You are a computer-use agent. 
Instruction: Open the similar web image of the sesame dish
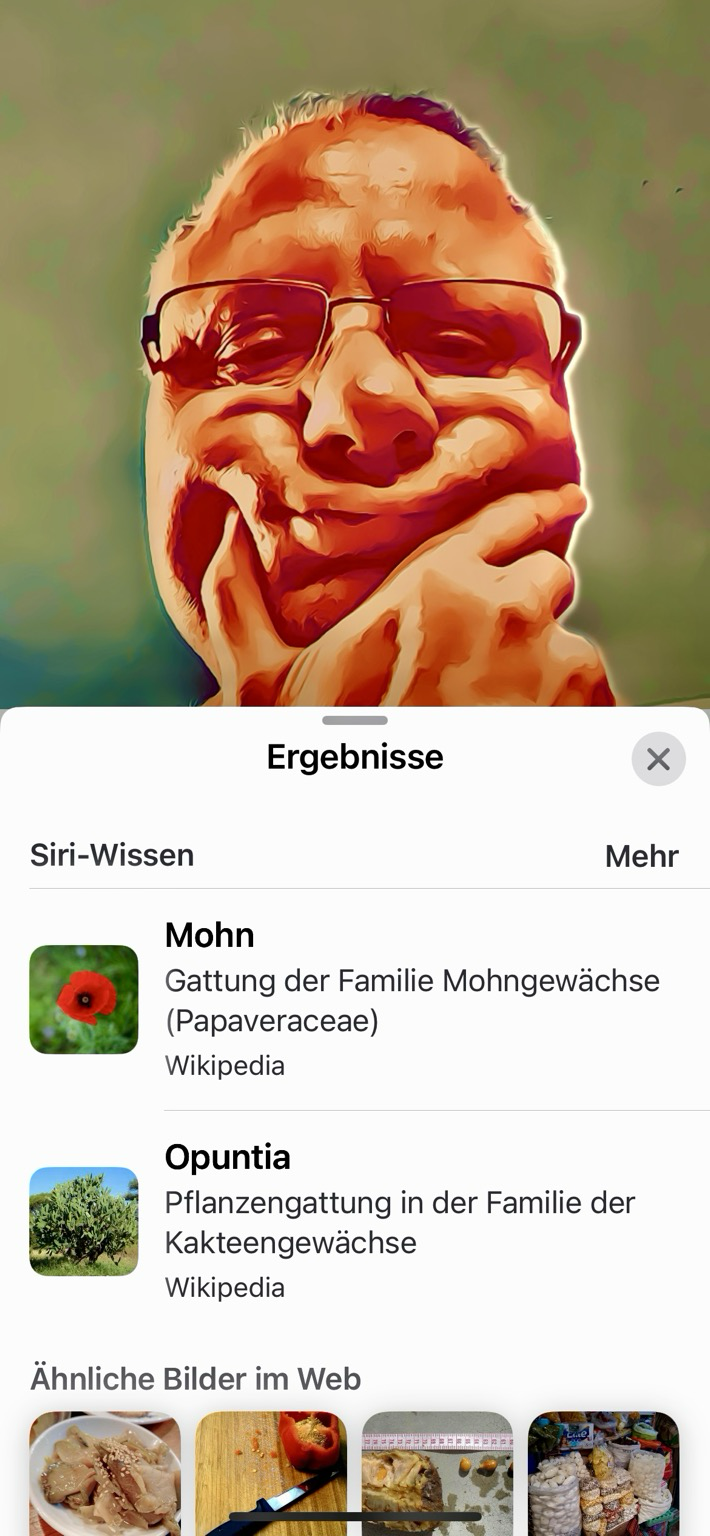[x=105, y=1470]
